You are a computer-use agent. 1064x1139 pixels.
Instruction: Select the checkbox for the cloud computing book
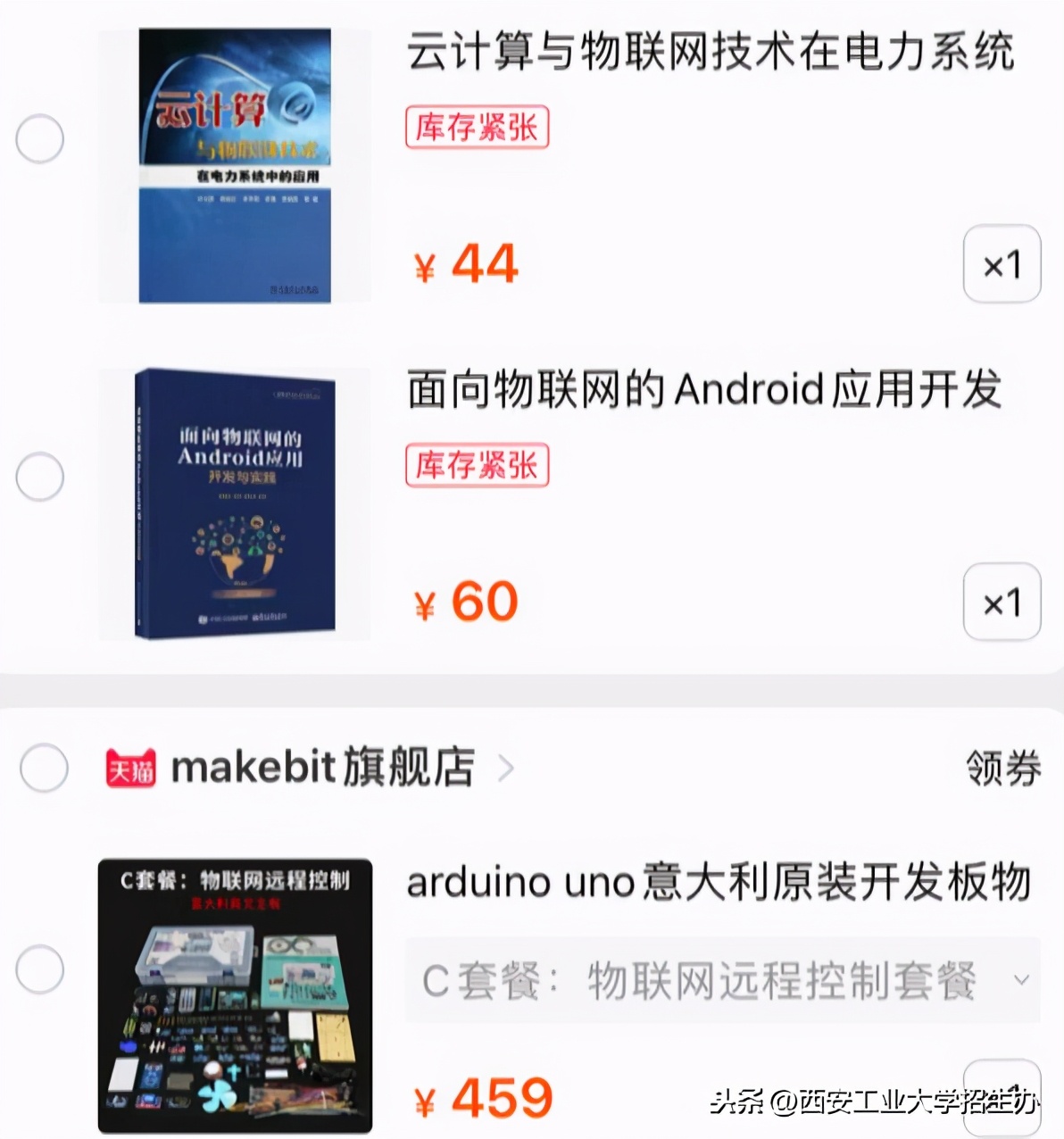(39, 137)
